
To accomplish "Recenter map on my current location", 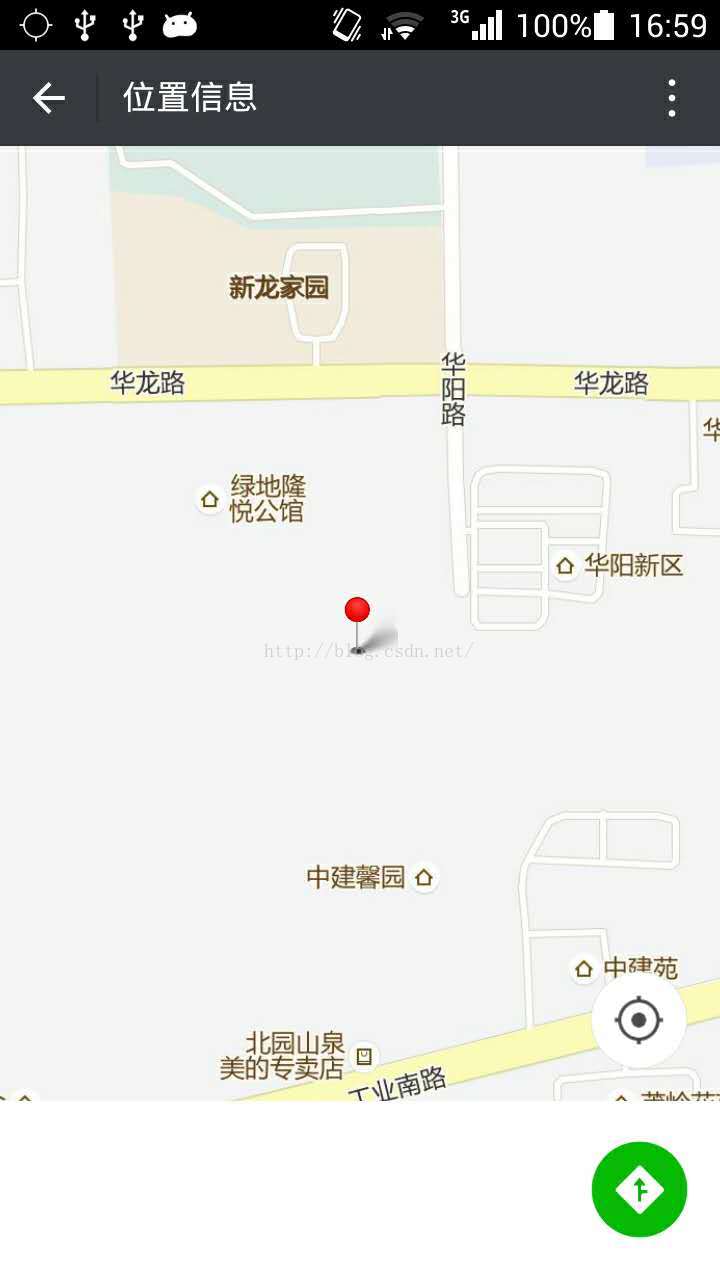I will tap(639, 1020).
